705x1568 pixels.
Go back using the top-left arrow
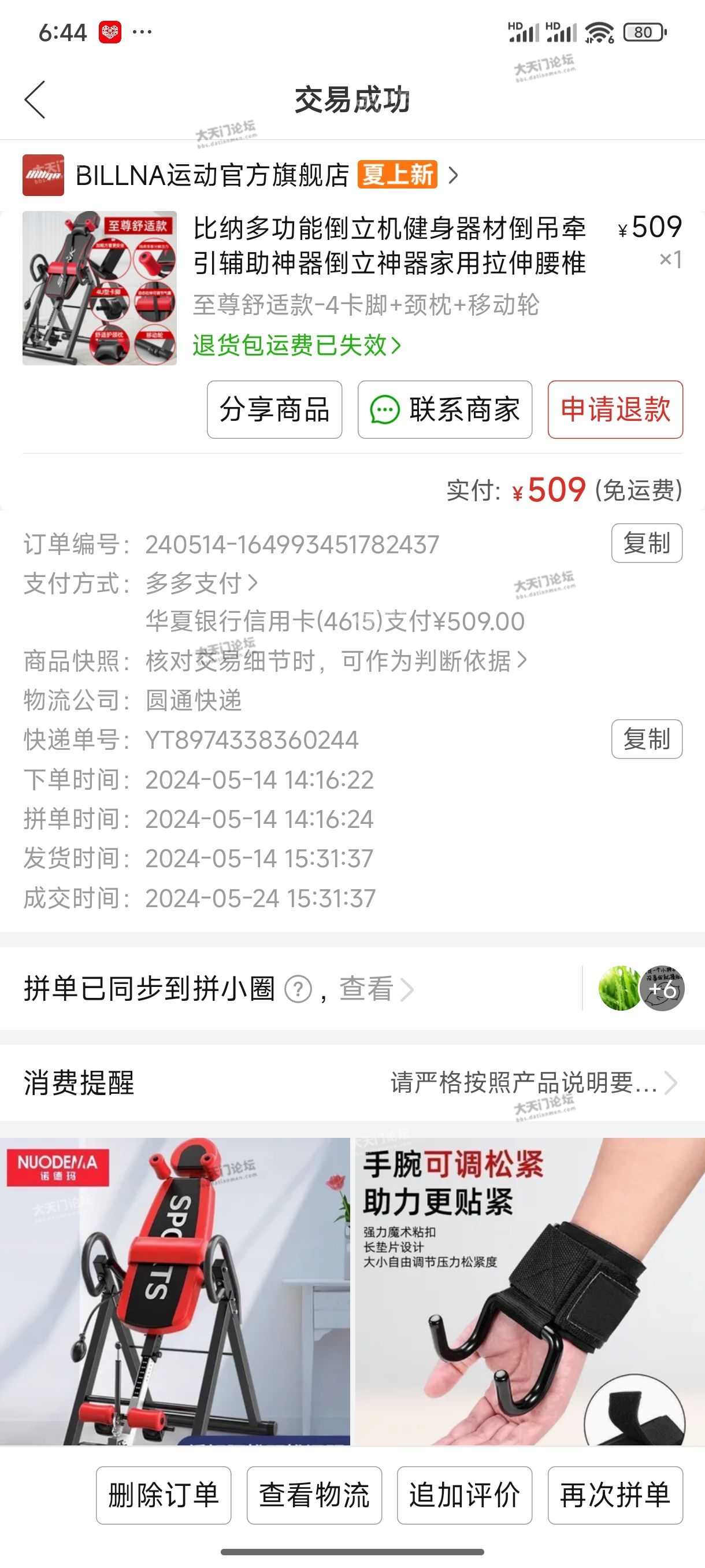tap(35, 99)
